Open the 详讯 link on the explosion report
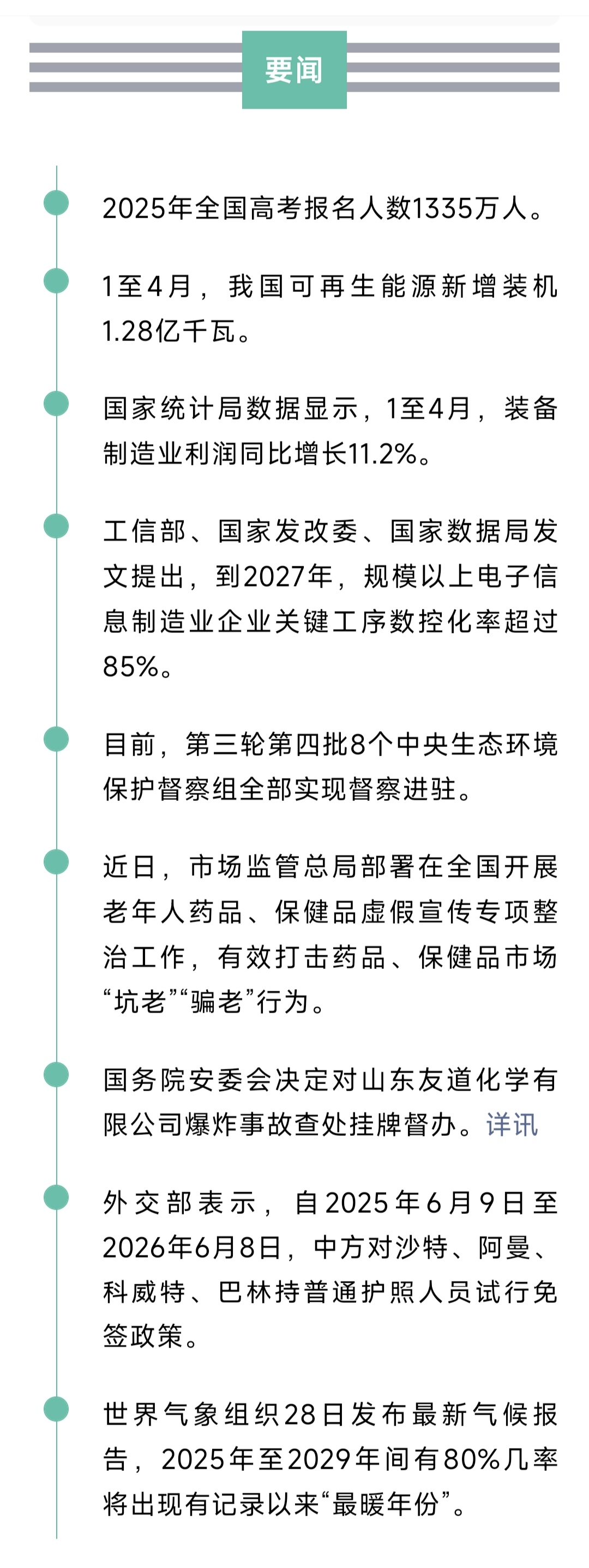The image size is (589, 1568). pyautogui.click(x=512, y=1124)
